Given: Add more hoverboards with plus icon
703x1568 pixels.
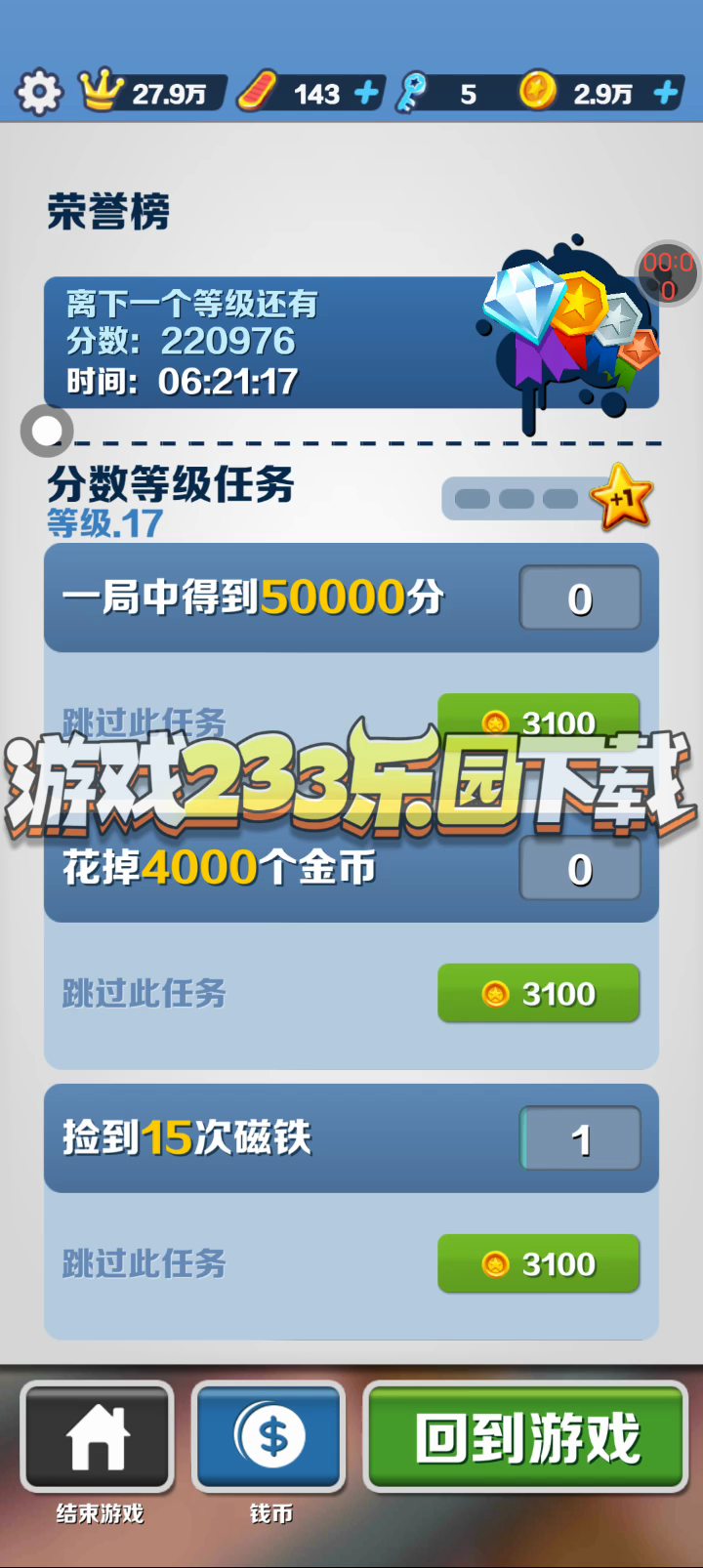Looking at the screenshot, I should coord(367,94).
